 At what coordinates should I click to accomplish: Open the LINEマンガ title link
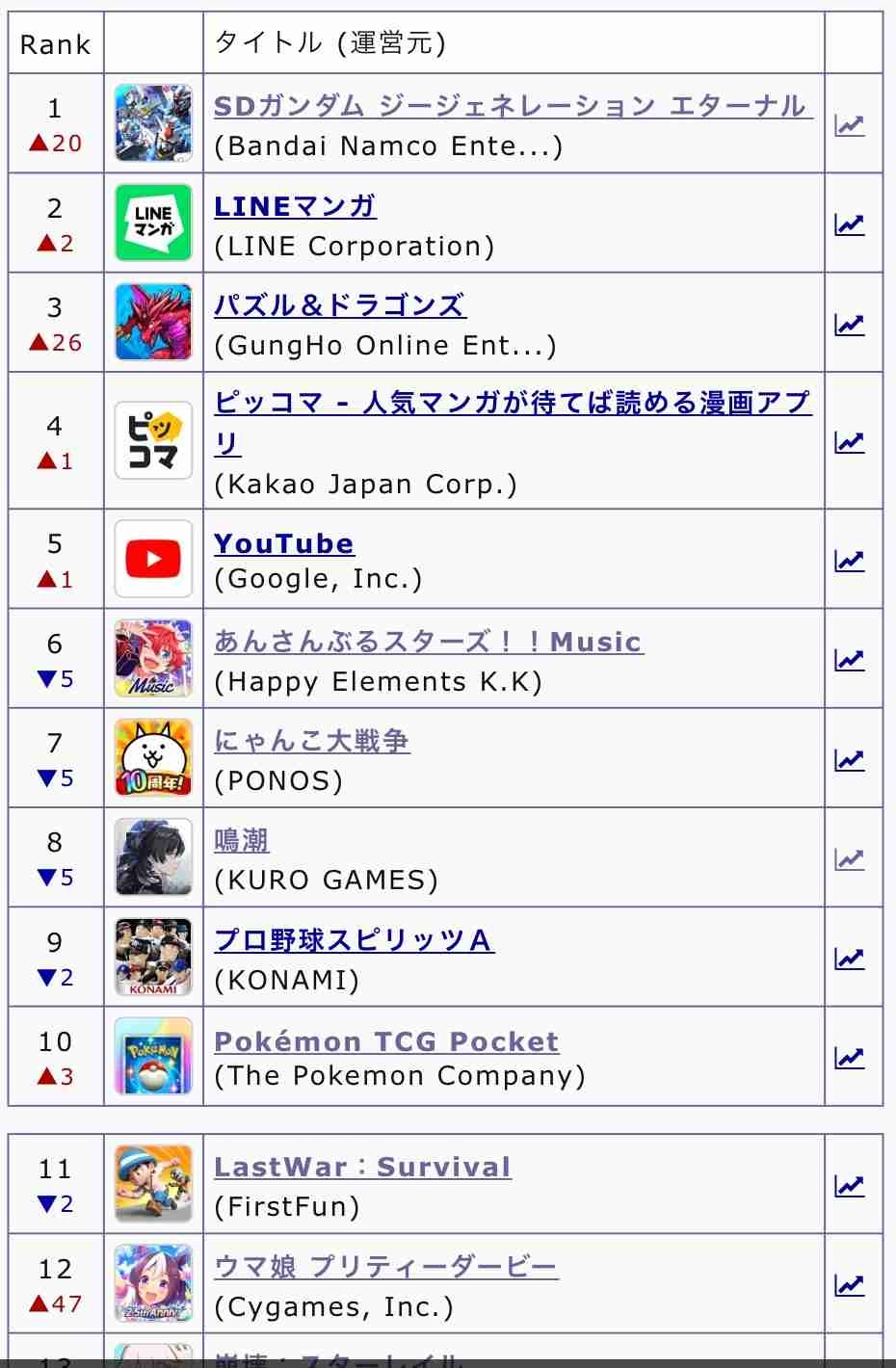point(295,206)
